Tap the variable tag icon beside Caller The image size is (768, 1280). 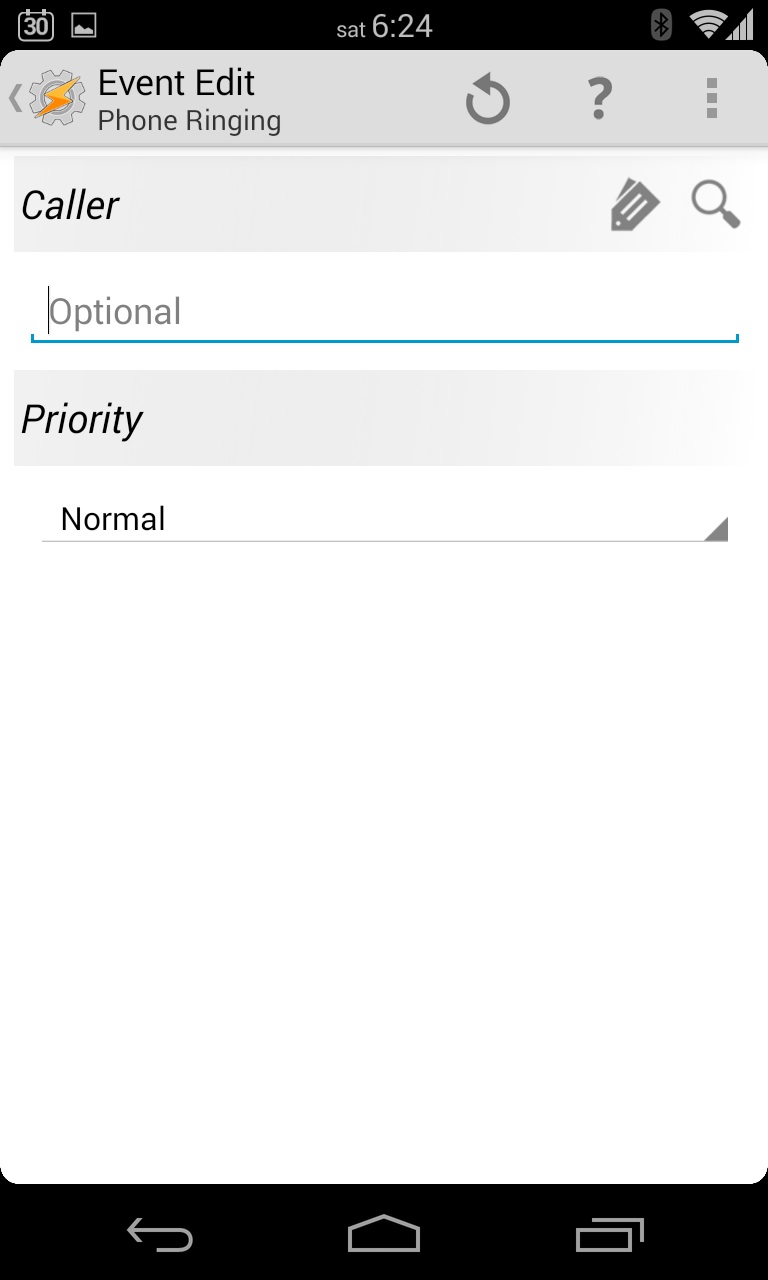point(635,205)
